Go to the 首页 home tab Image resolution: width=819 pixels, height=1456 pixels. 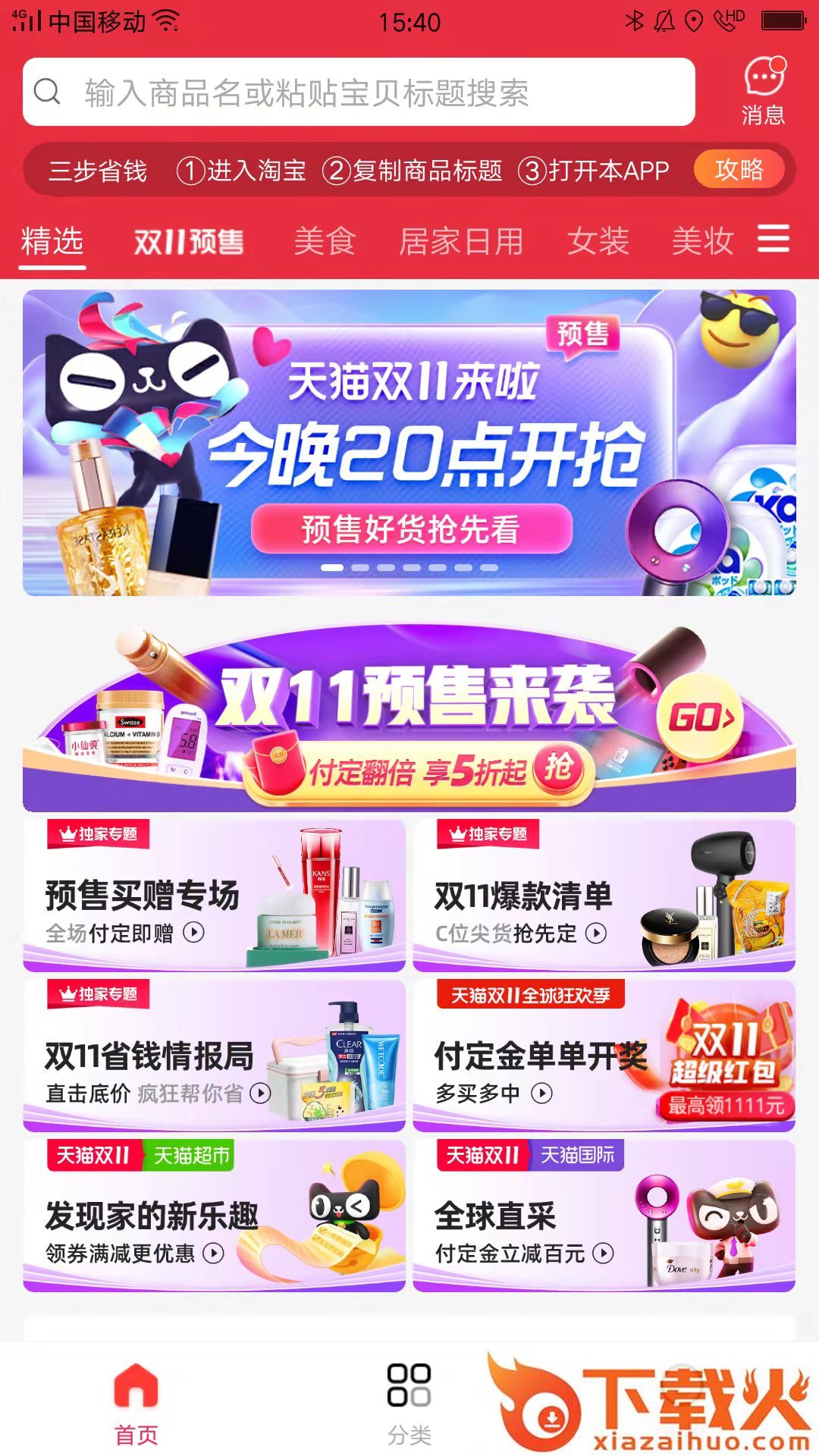[x=136, y=1403]
